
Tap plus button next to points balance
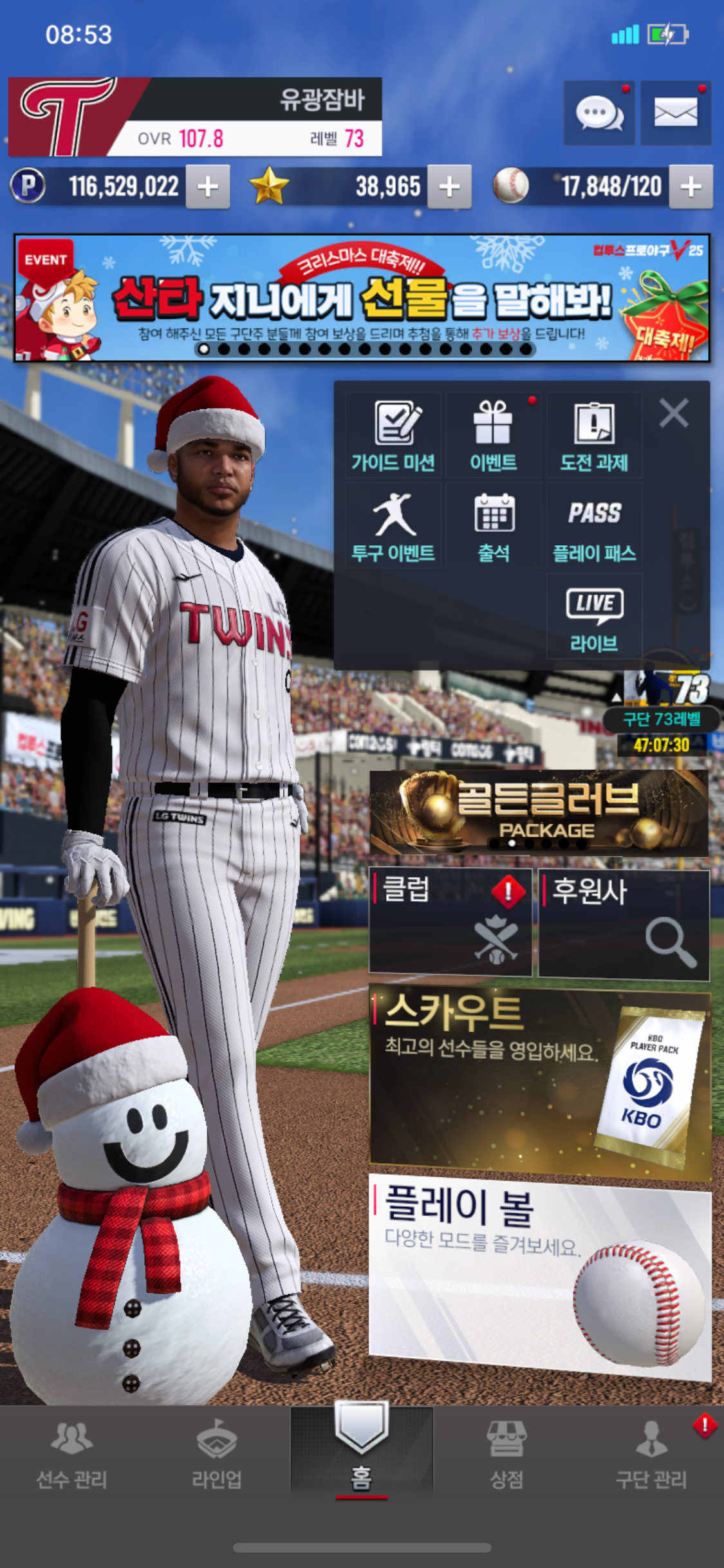207,187
